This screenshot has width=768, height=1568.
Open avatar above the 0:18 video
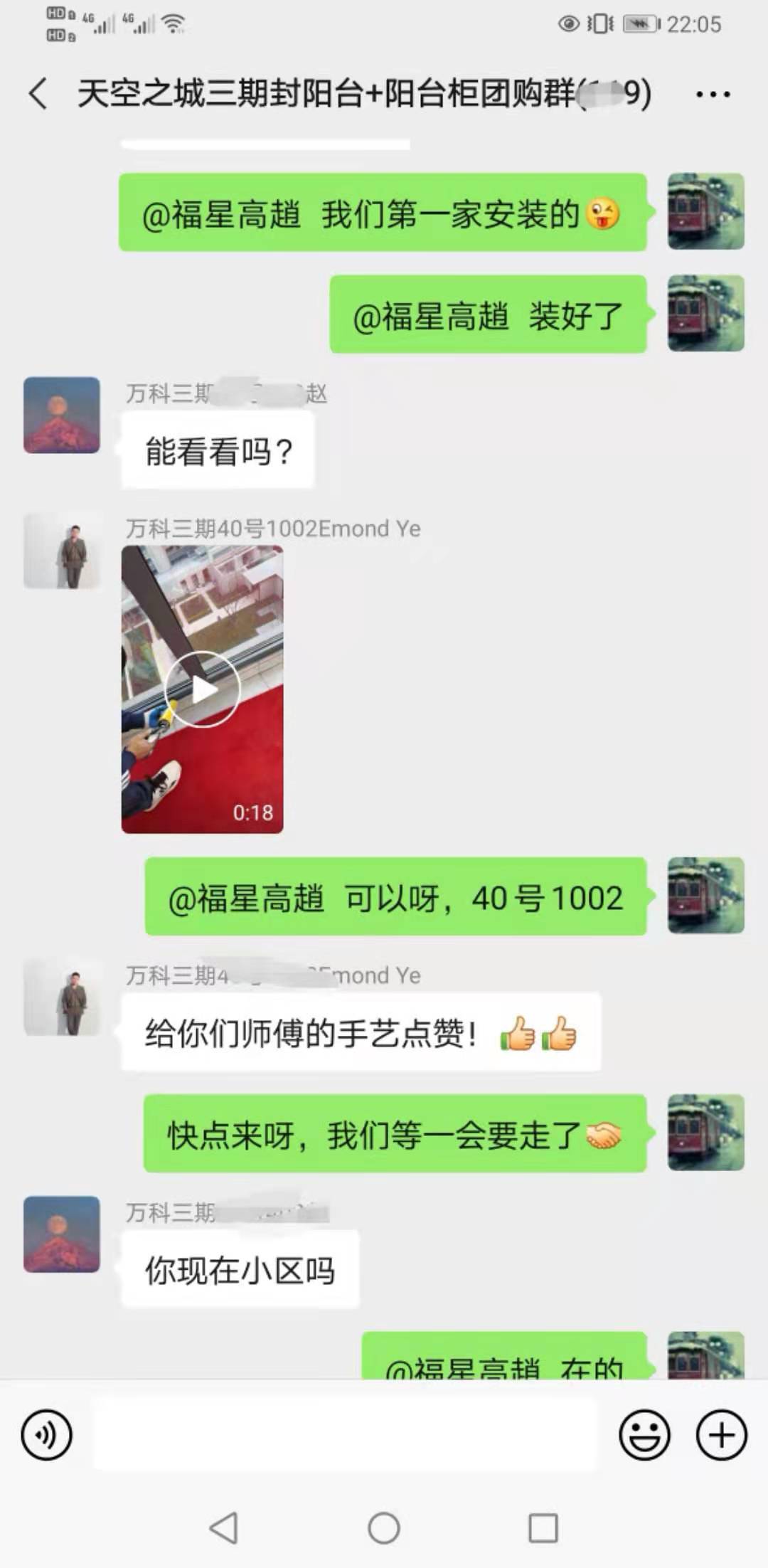62,551
